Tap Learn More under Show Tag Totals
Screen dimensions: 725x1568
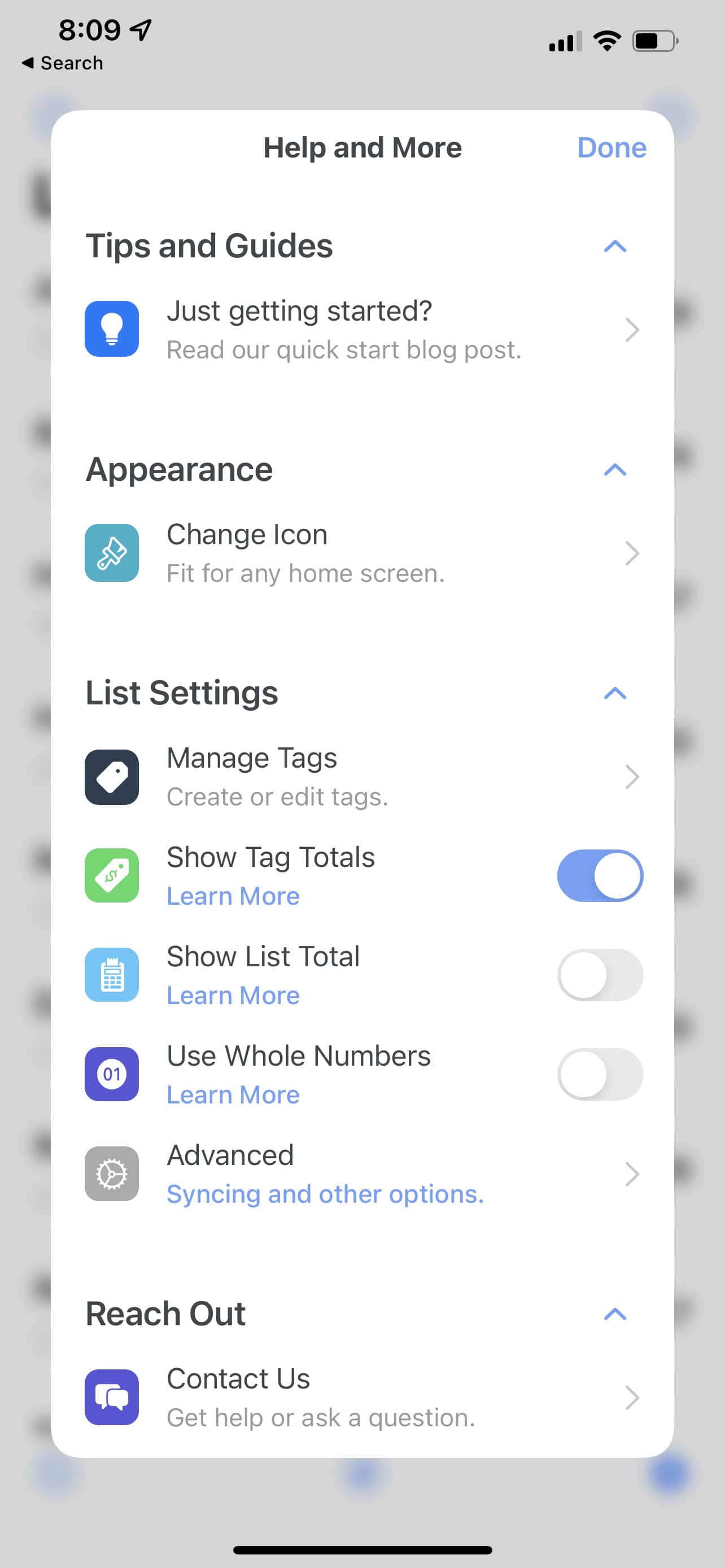pos(233,896)
